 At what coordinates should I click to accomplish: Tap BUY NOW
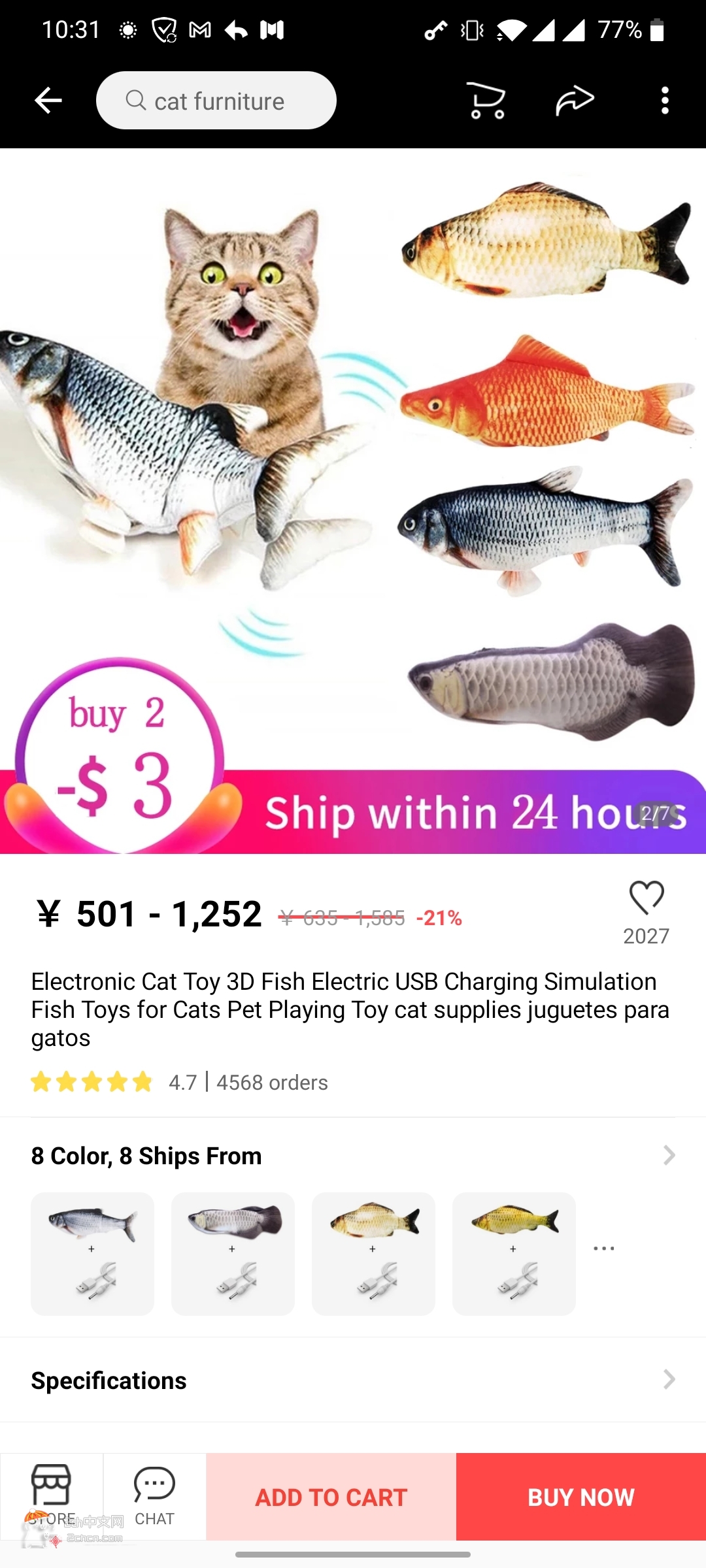coord(580,1497)
